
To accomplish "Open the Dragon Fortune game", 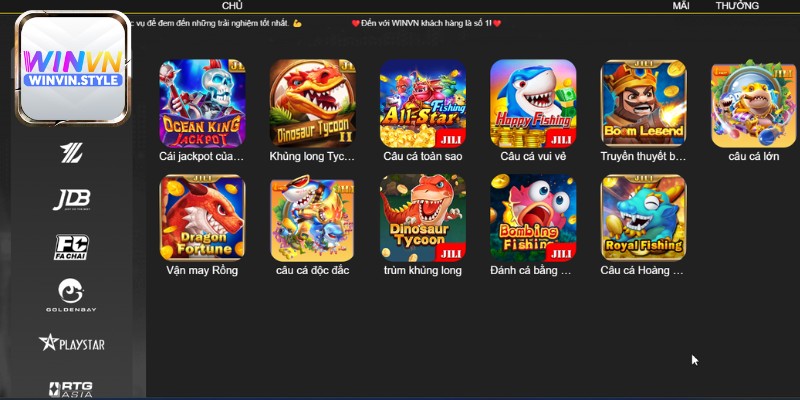I will click(x=202, y=218).
